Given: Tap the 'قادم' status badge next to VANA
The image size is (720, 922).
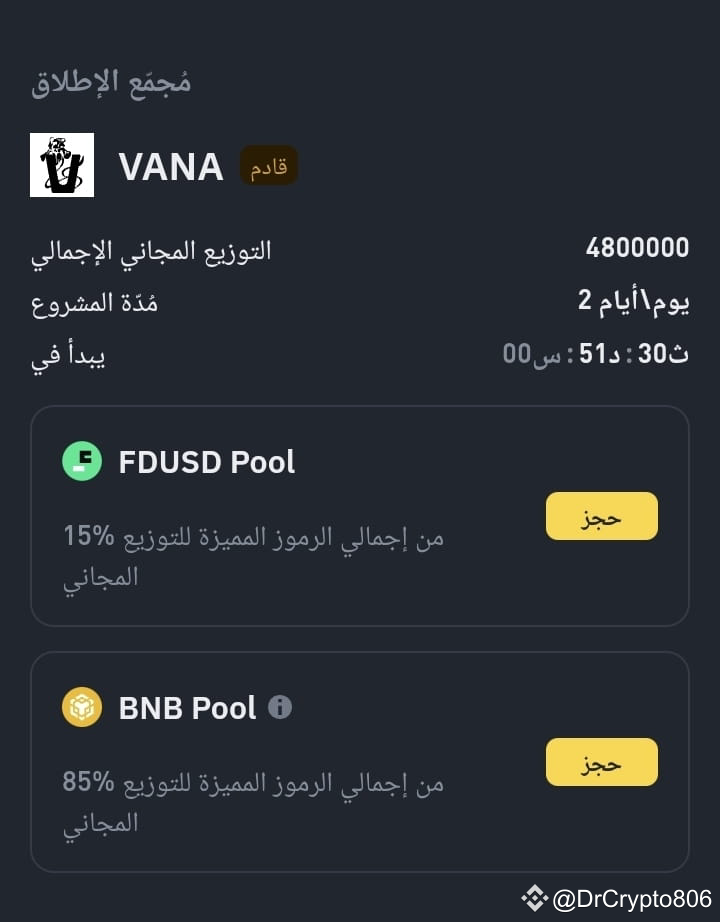Looking at the screenshot, I should pos(268,165).
